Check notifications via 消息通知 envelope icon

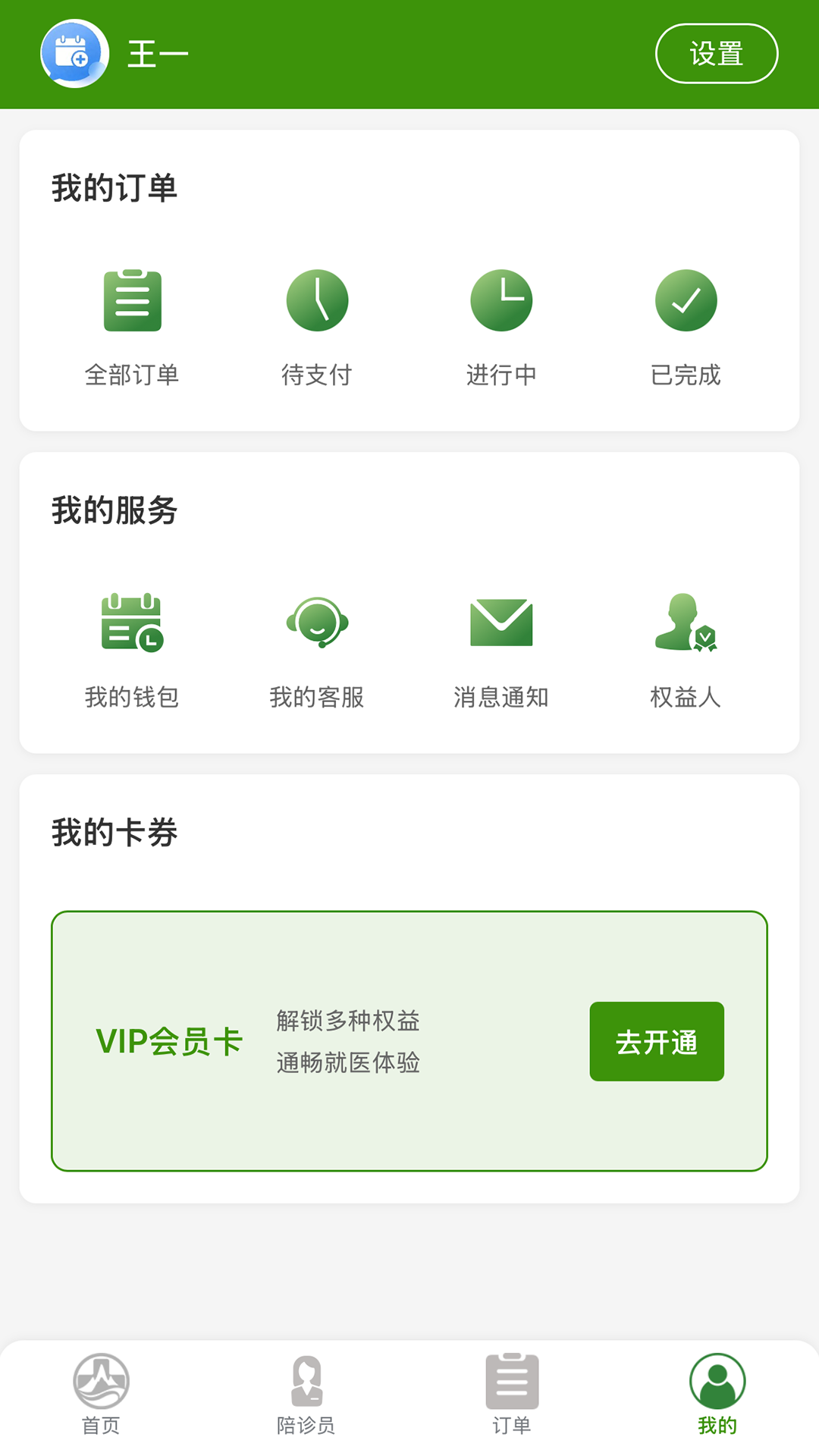(501, 645)
